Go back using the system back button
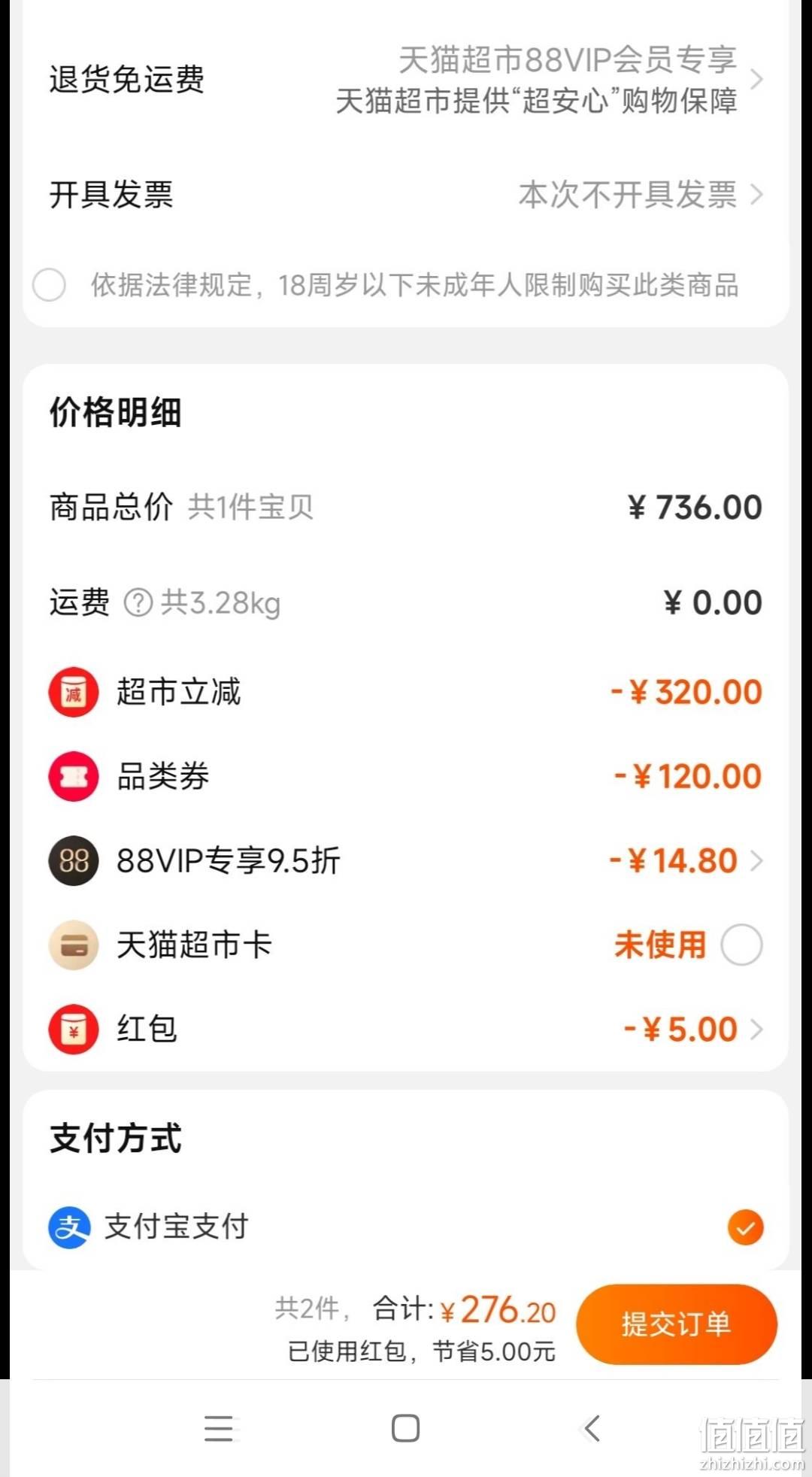Screen dimensions: 812x1477 pyautogui.click(x=593, y=1427)
